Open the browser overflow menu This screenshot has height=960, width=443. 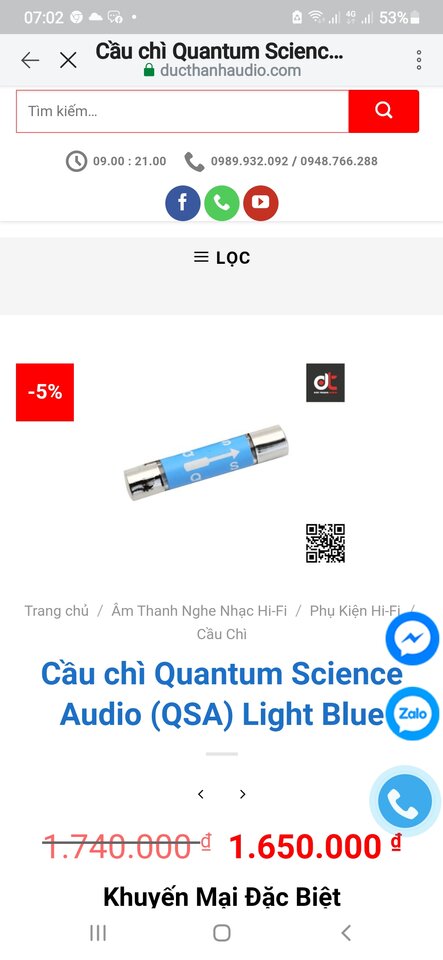coord(419,60)
